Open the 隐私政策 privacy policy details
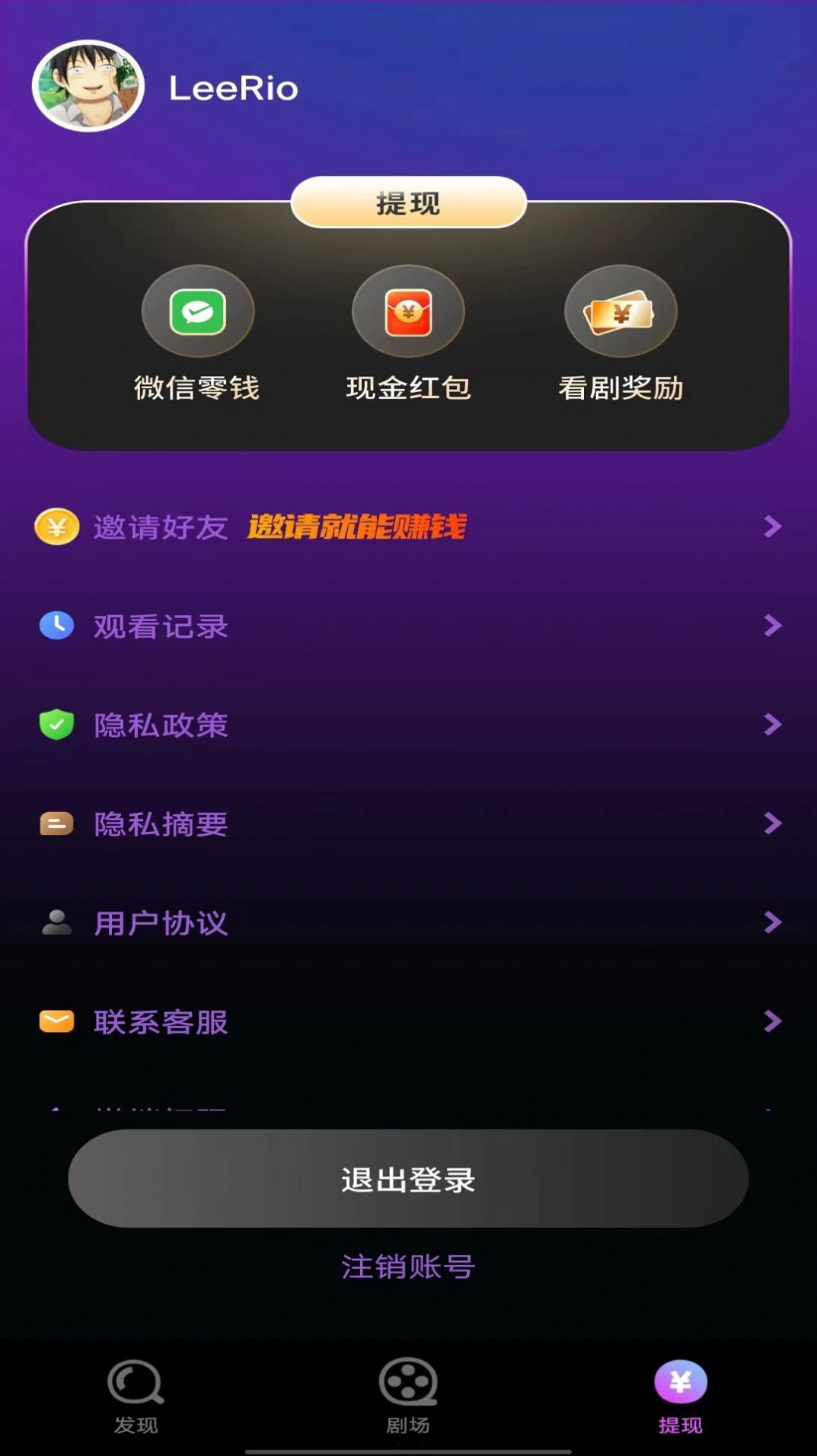This screenshot has width=817, height=1456. [408, 725]
